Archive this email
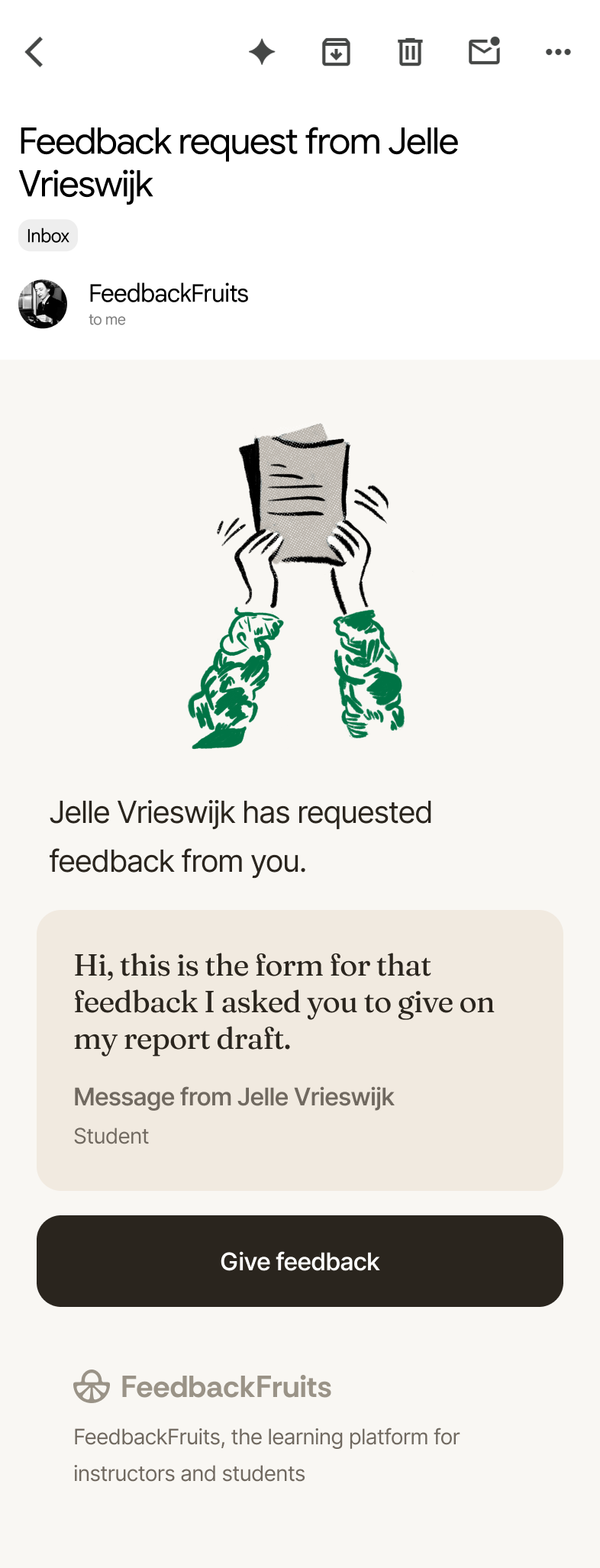This screenshot has width=600, height=1568. tap(336, 53)
